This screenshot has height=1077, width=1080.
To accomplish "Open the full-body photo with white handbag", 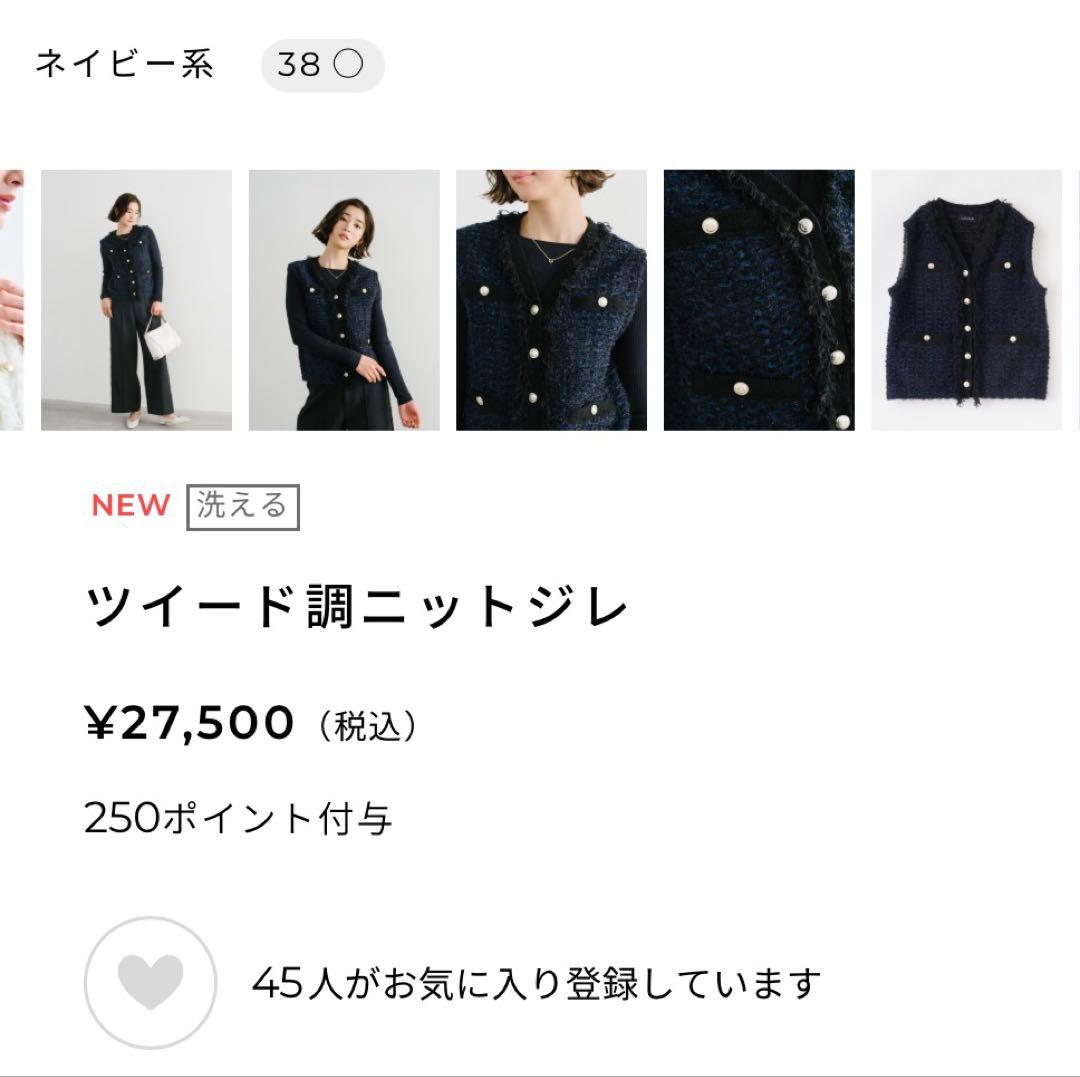I will click(136, 300).
